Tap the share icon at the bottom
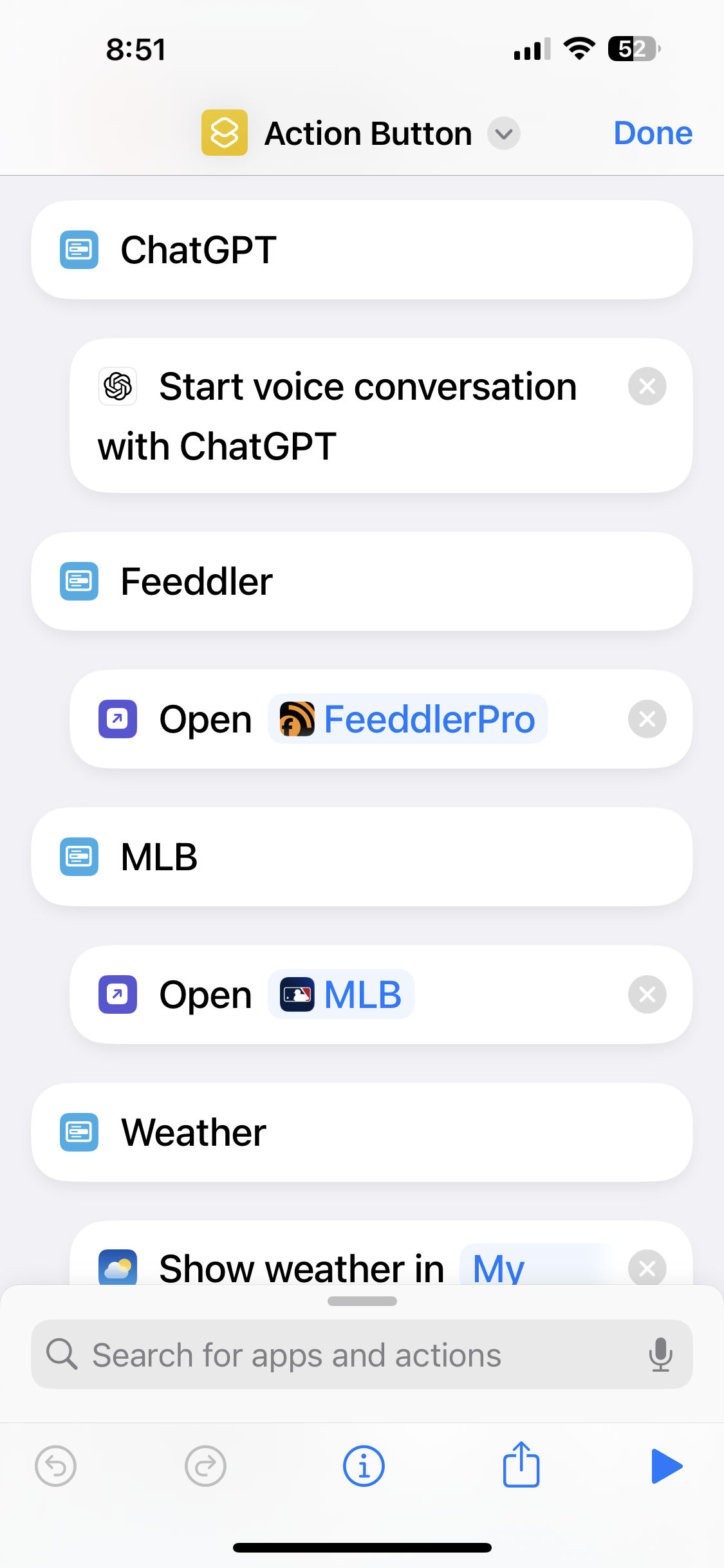This screenshot has height=1568, width=724. 521,1466
